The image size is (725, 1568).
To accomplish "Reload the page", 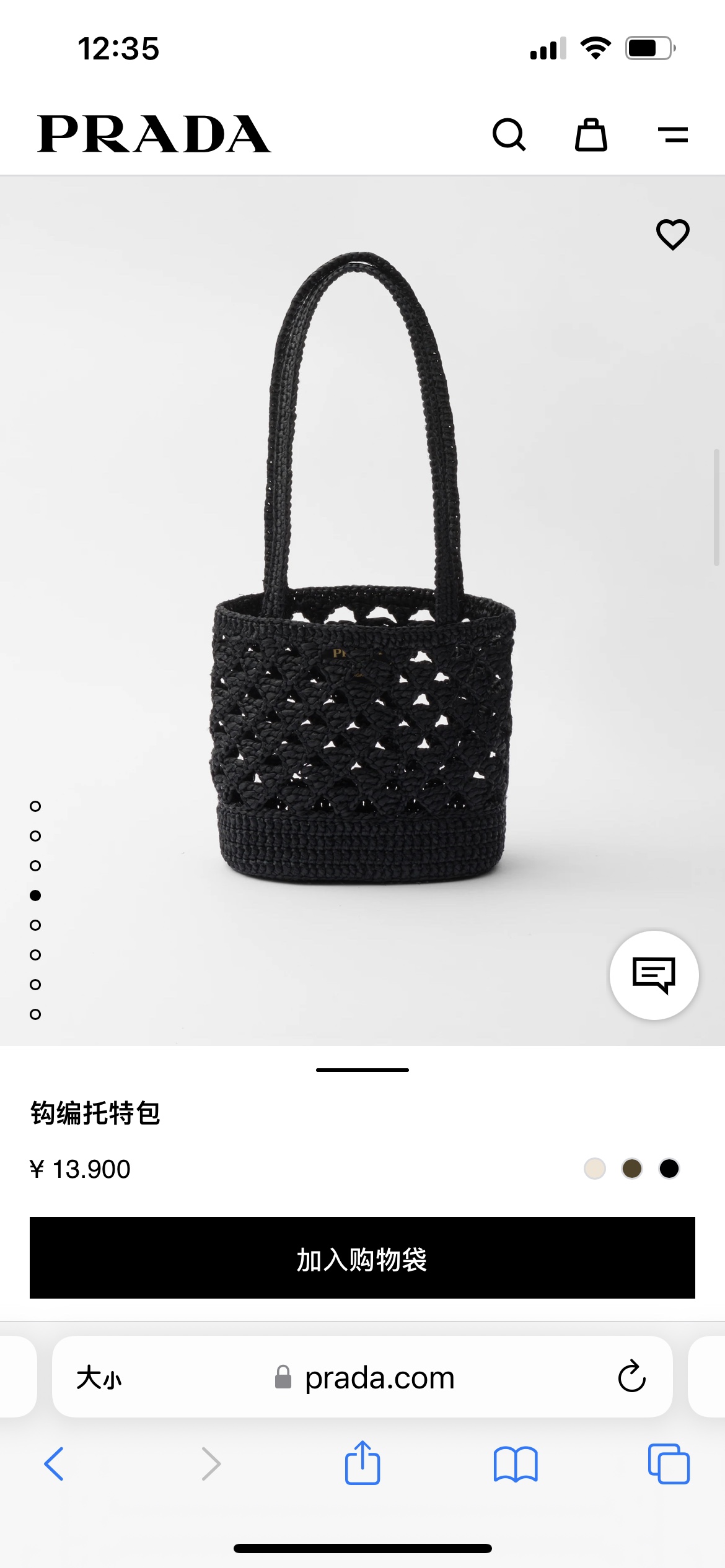I will 631,1377.
